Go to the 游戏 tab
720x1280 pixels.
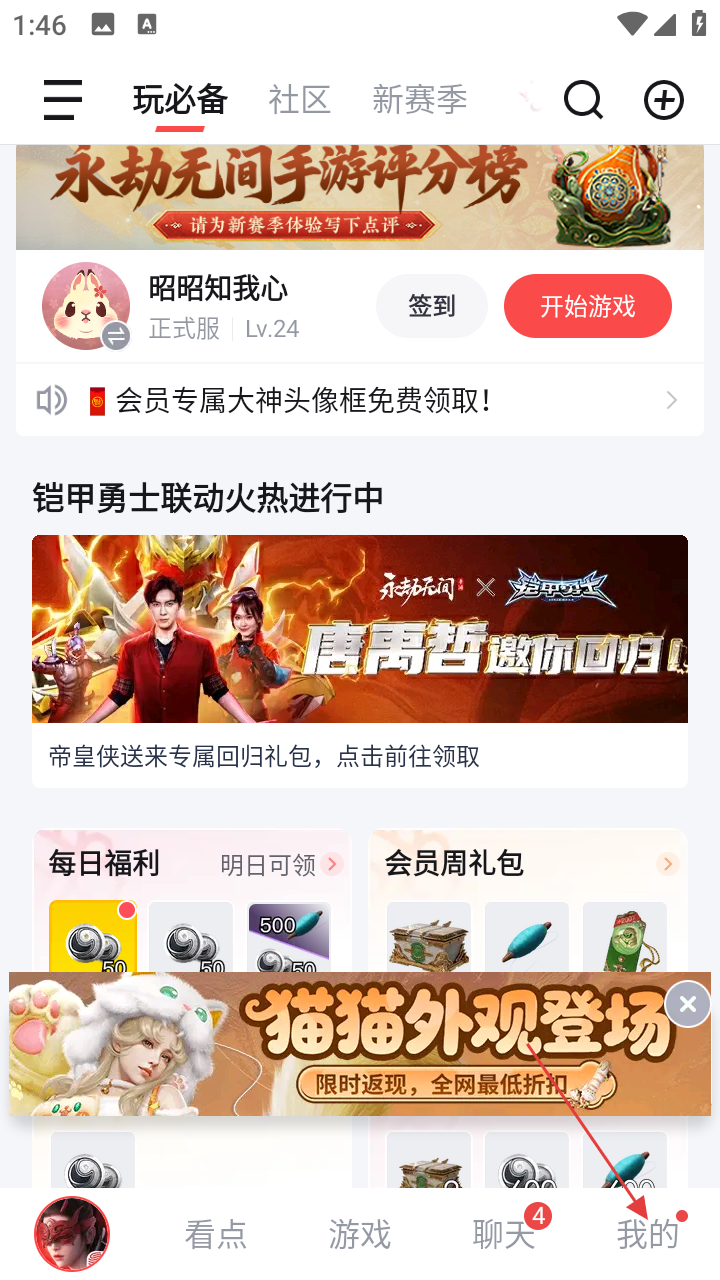359,1235
